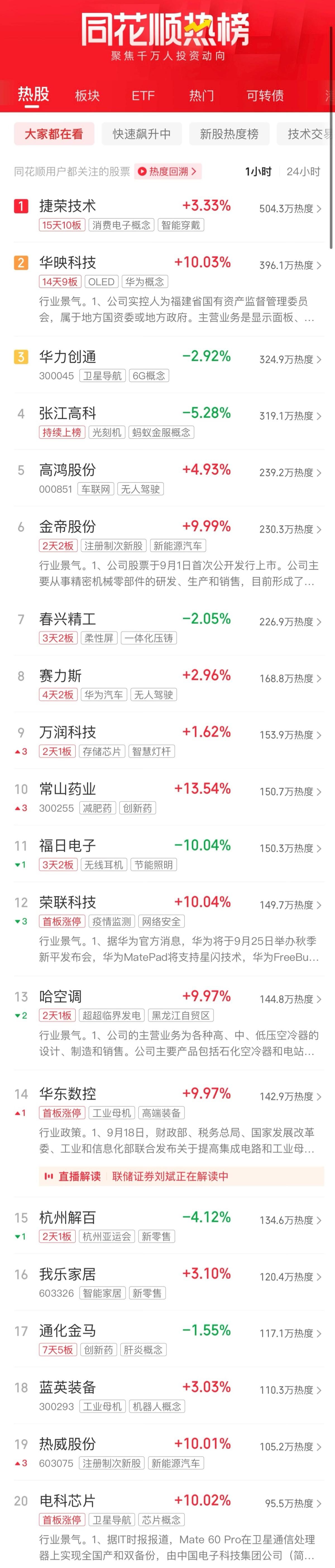335x1568 pixels.
Task: Select the 可转债 tab
Action: tap(265, 96)
